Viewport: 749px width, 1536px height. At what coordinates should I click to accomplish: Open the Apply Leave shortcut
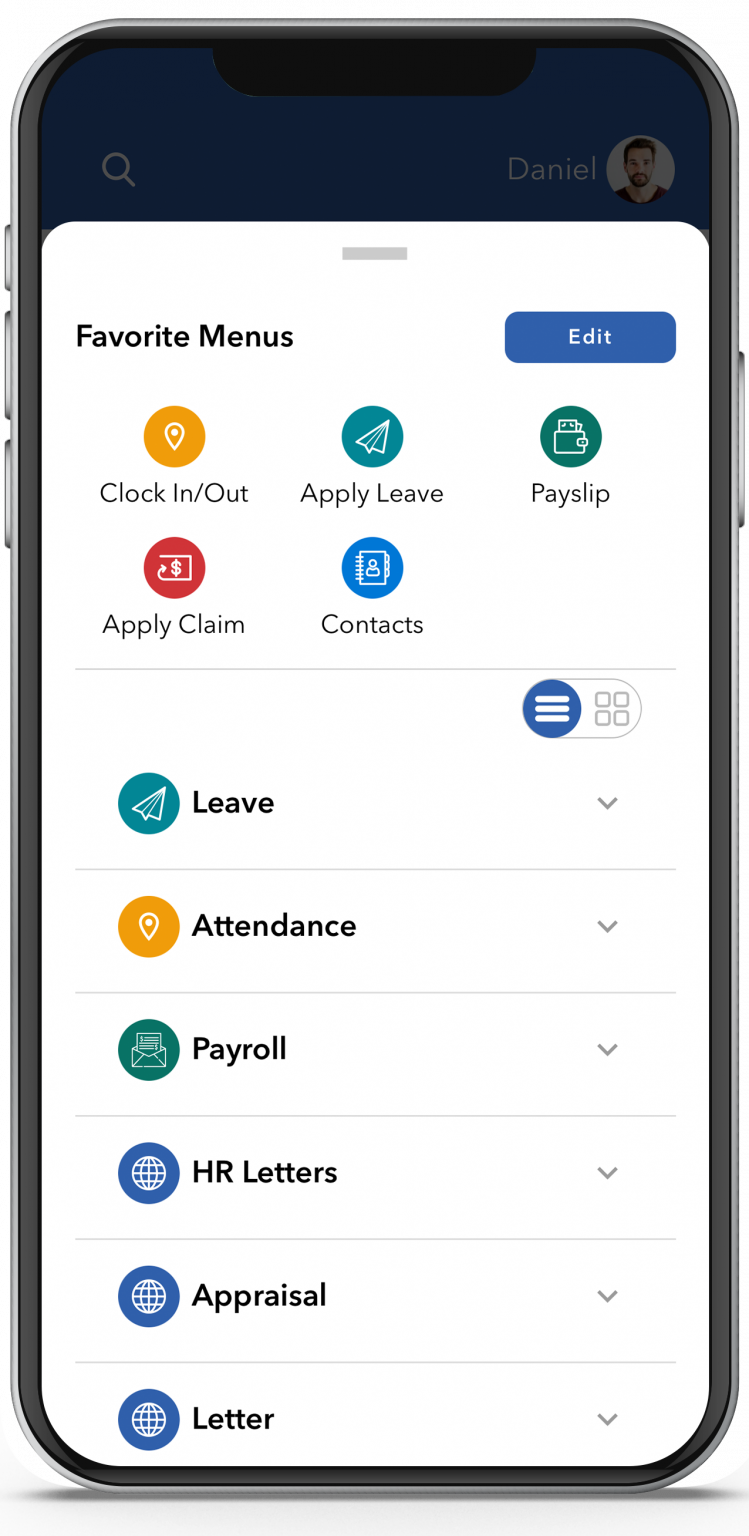(372, 456)
